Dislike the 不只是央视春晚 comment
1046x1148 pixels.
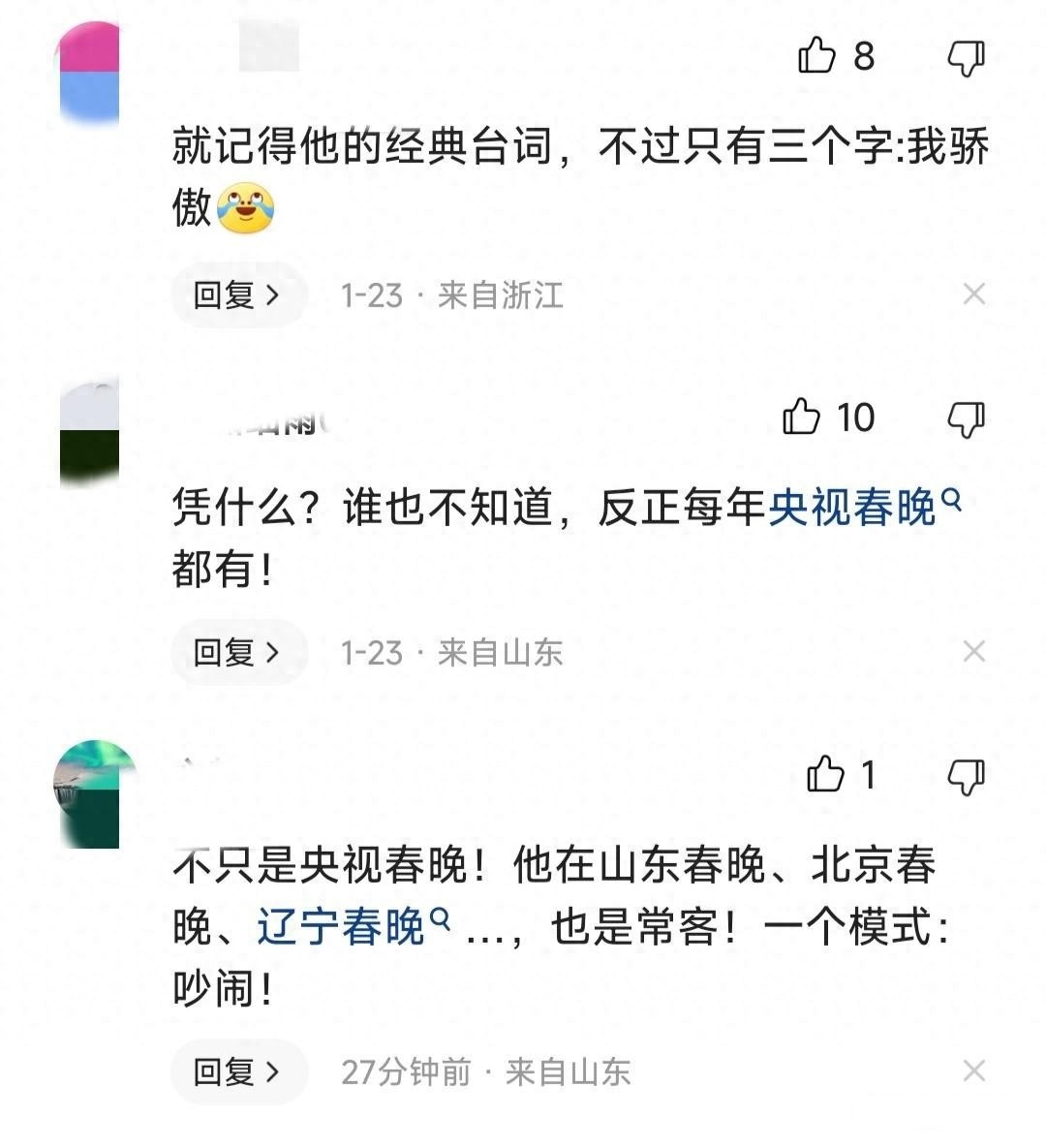tap(966, 776)
